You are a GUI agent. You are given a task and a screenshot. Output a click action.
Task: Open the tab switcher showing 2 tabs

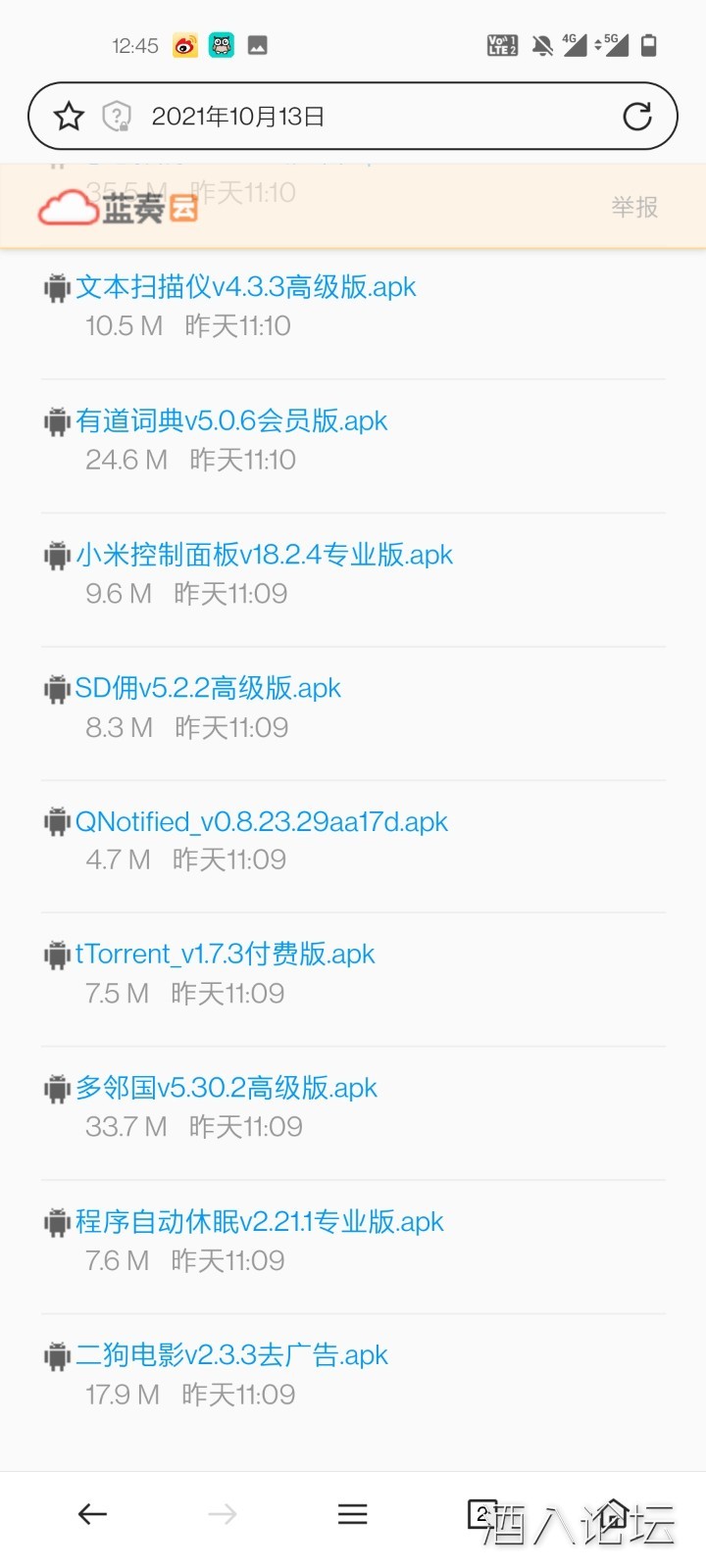point(482,1513)
